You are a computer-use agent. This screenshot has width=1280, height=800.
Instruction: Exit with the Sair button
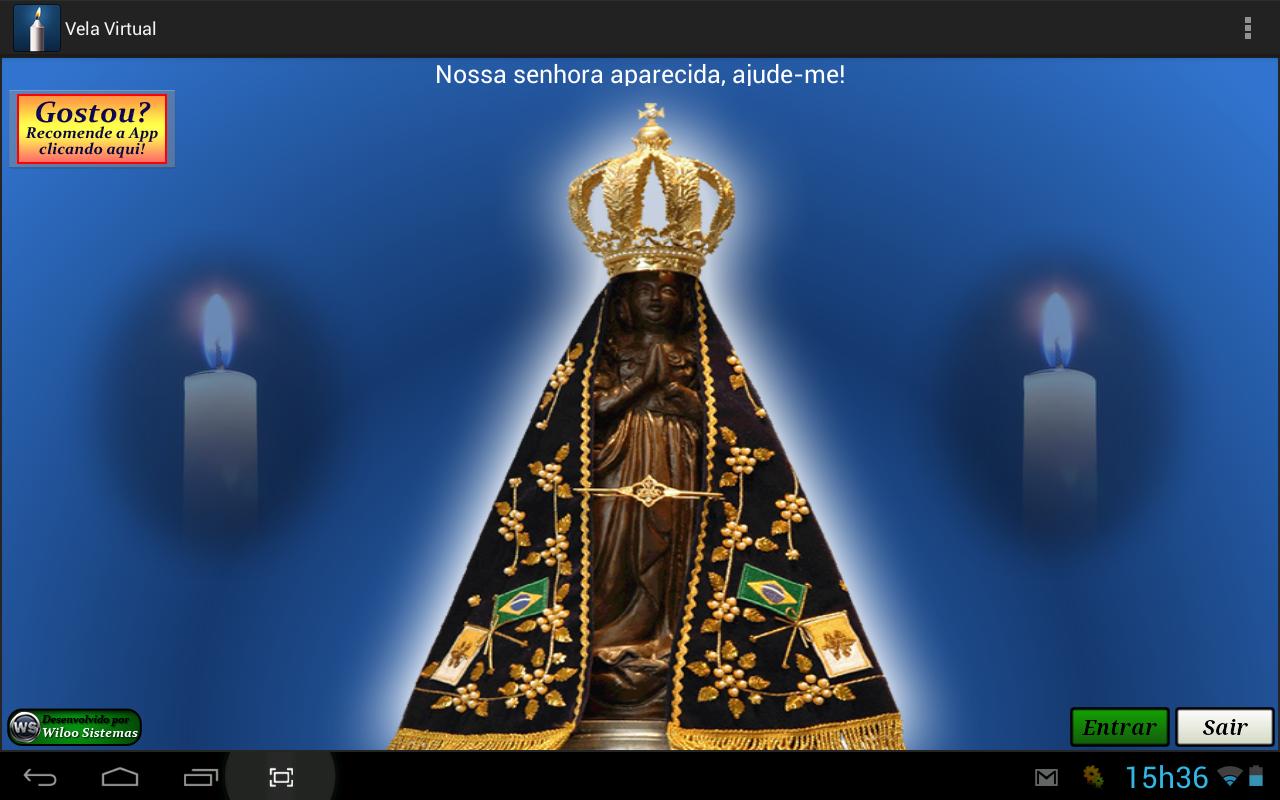[1224, 727]
